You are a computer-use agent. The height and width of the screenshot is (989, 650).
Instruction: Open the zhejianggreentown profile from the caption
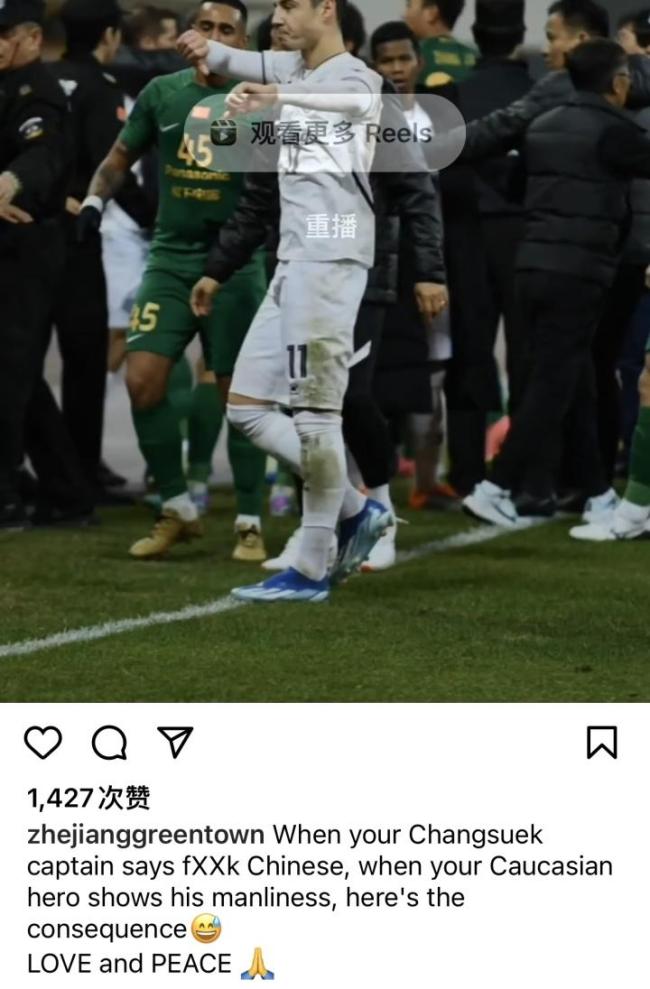146,834
